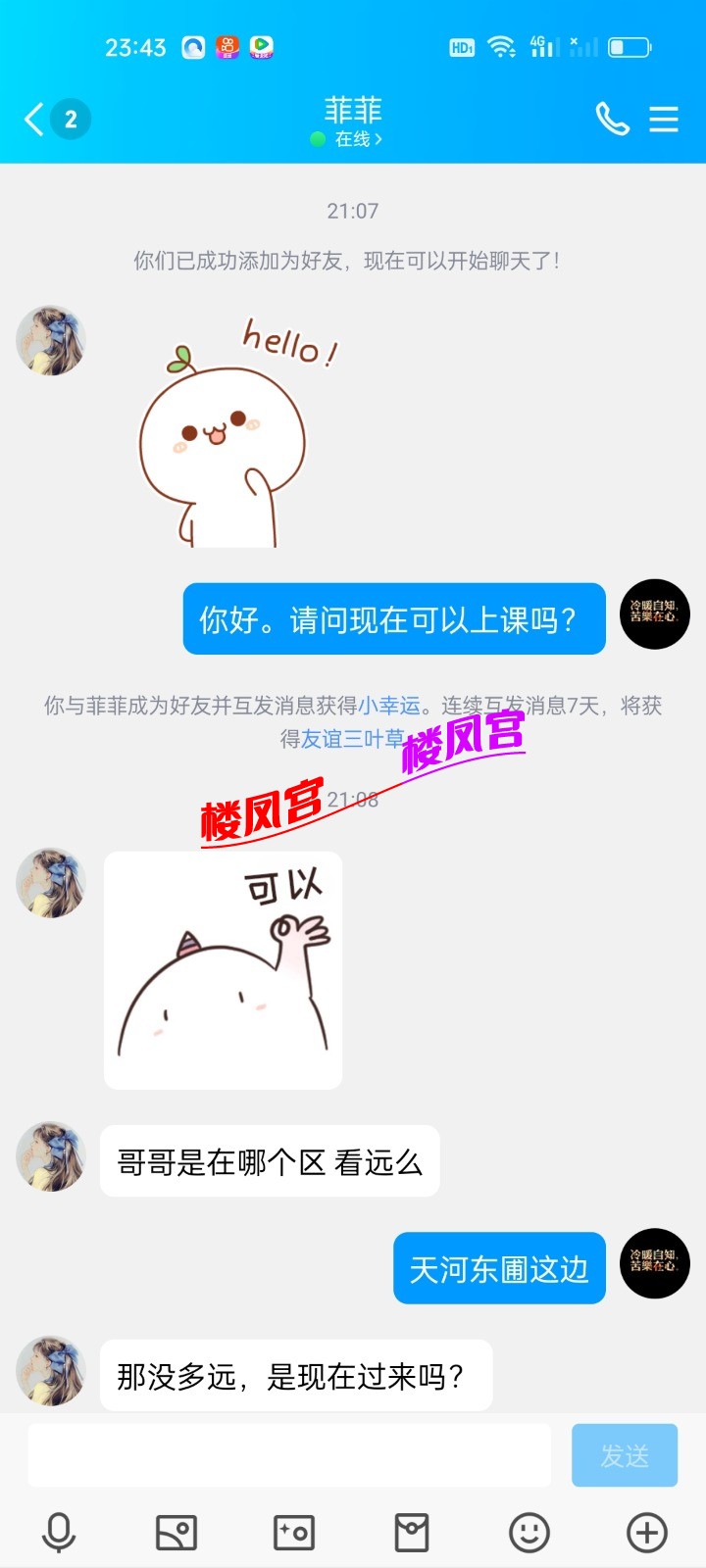Open the chat settings menu
706x1568 pixels.
pyautogui.click(x=664, y=120)
